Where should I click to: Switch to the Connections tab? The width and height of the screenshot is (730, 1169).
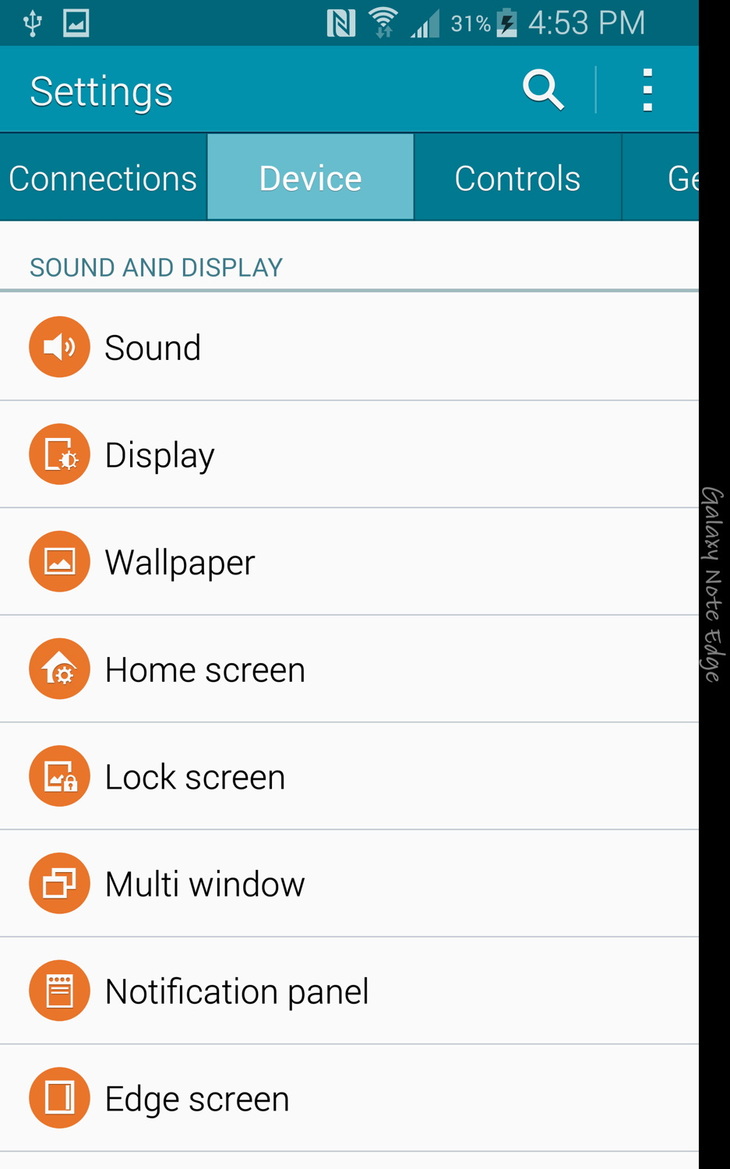(x=103, y=178)
